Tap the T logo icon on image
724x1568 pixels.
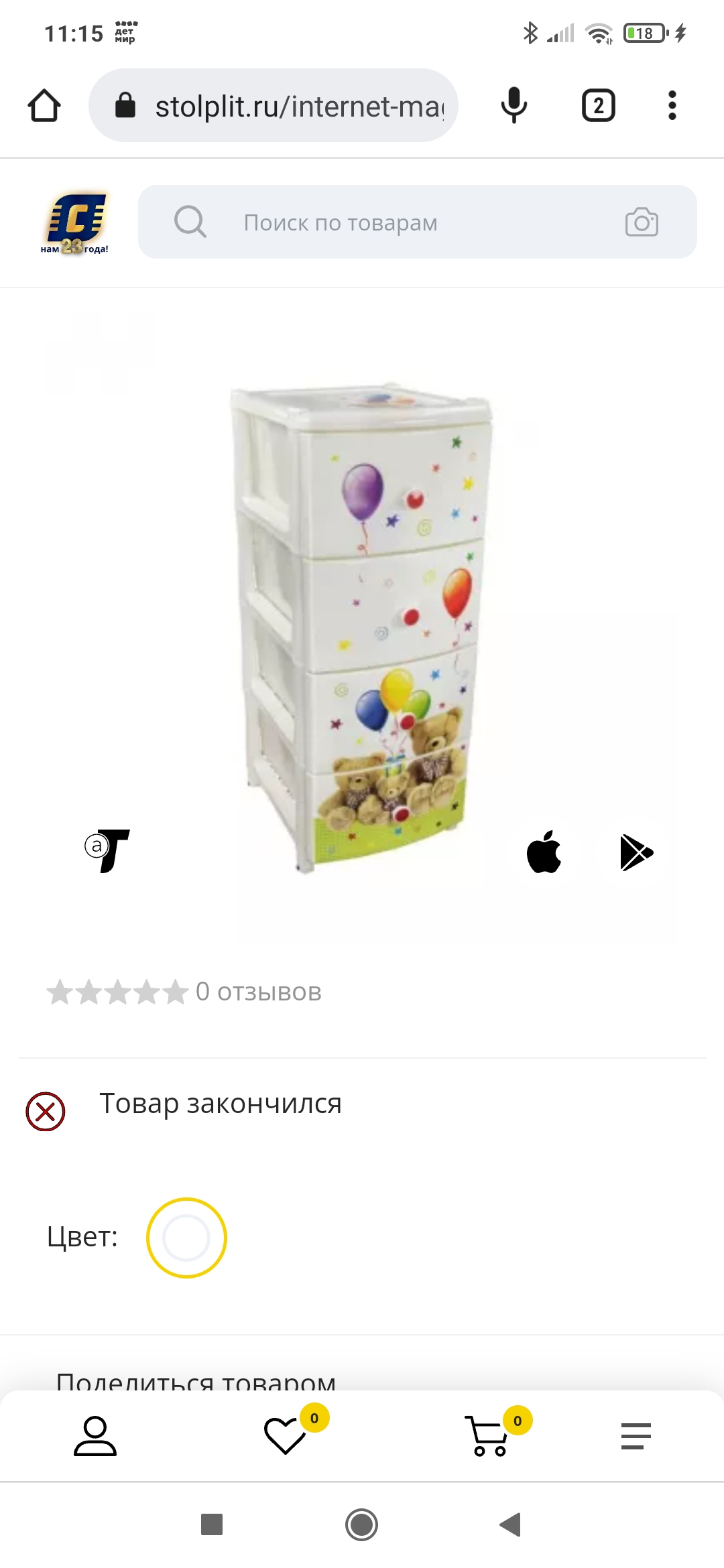click(107, 850)
